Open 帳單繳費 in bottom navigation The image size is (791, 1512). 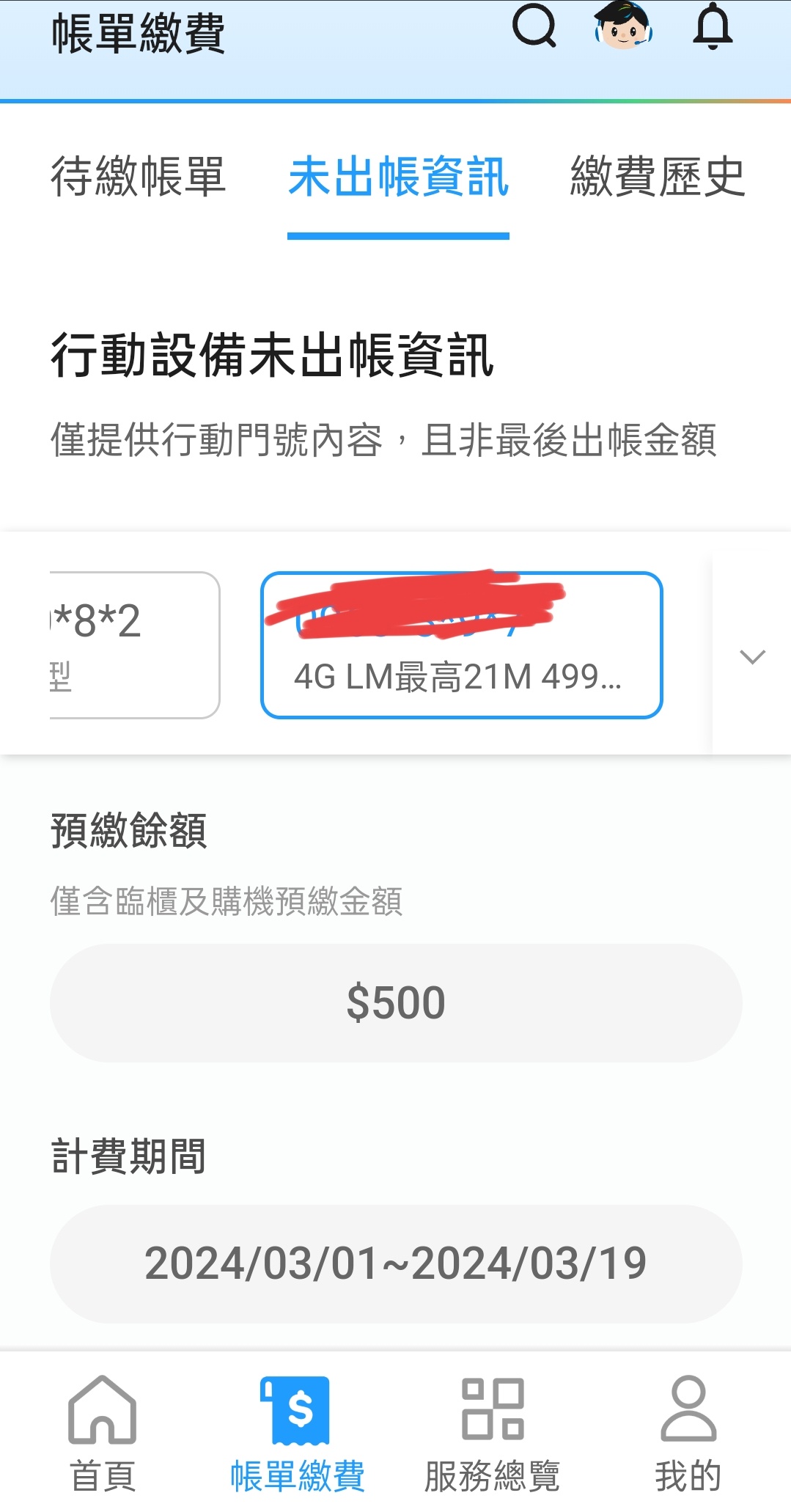pyautogui.click(x=297, y=1434)
